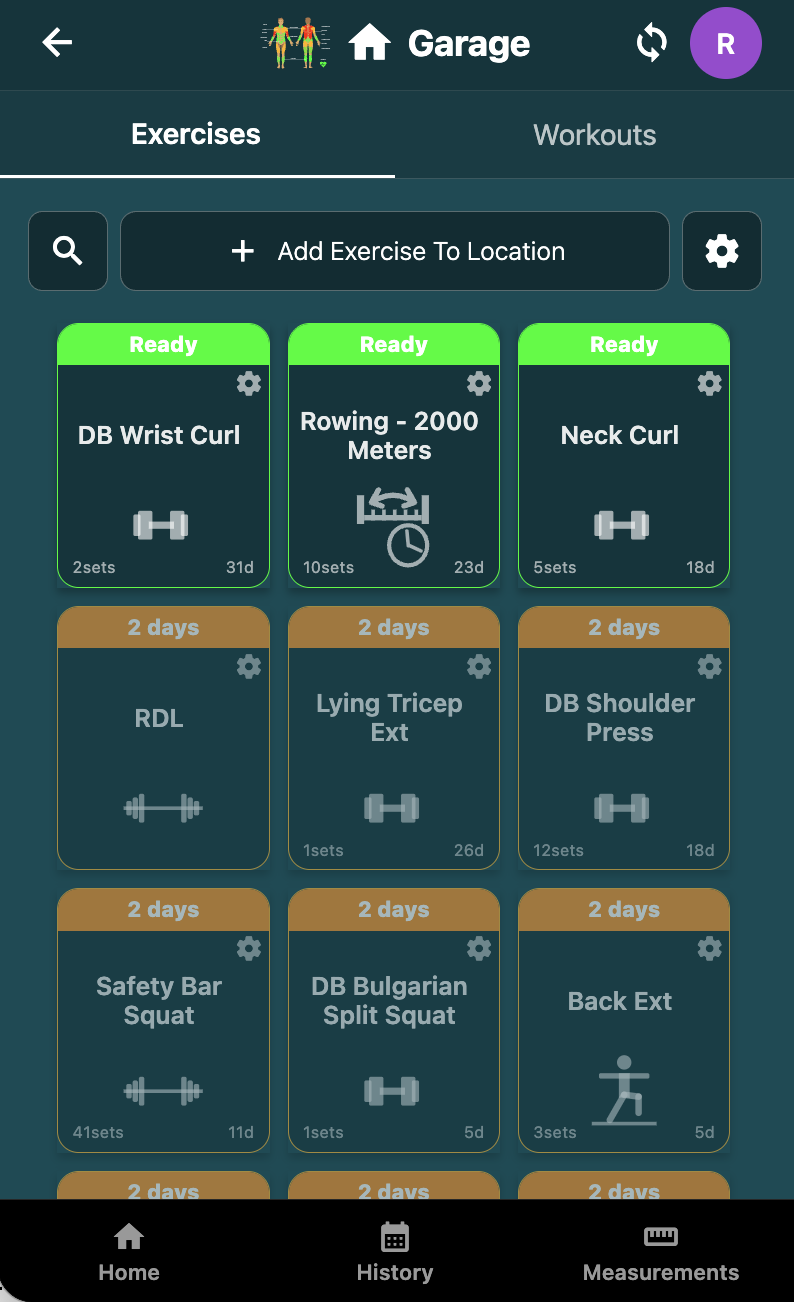Go back with the arrow icon
The width and height of the screenshot is (794, 1302).
coord(57,43)
